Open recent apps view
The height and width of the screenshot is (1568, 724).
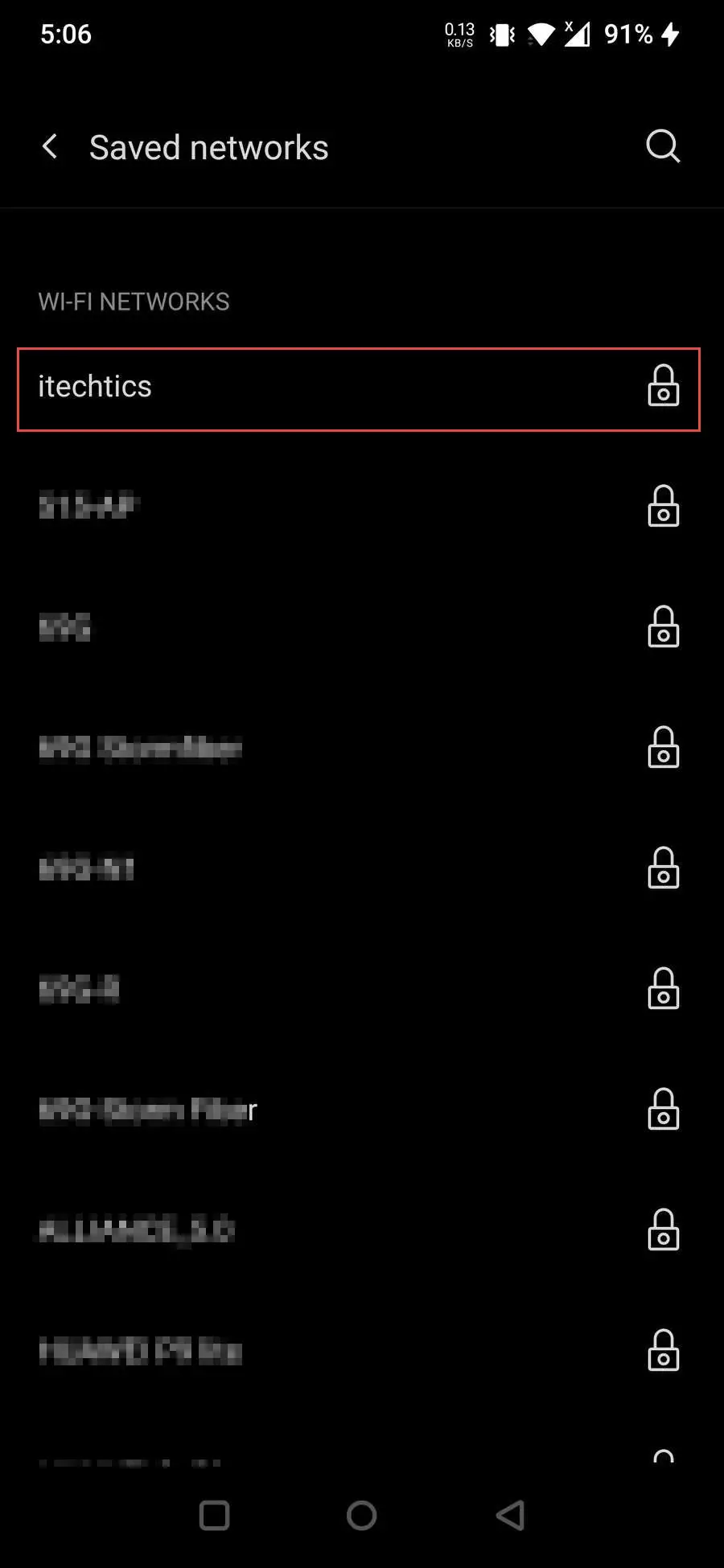pos(214,1516)
